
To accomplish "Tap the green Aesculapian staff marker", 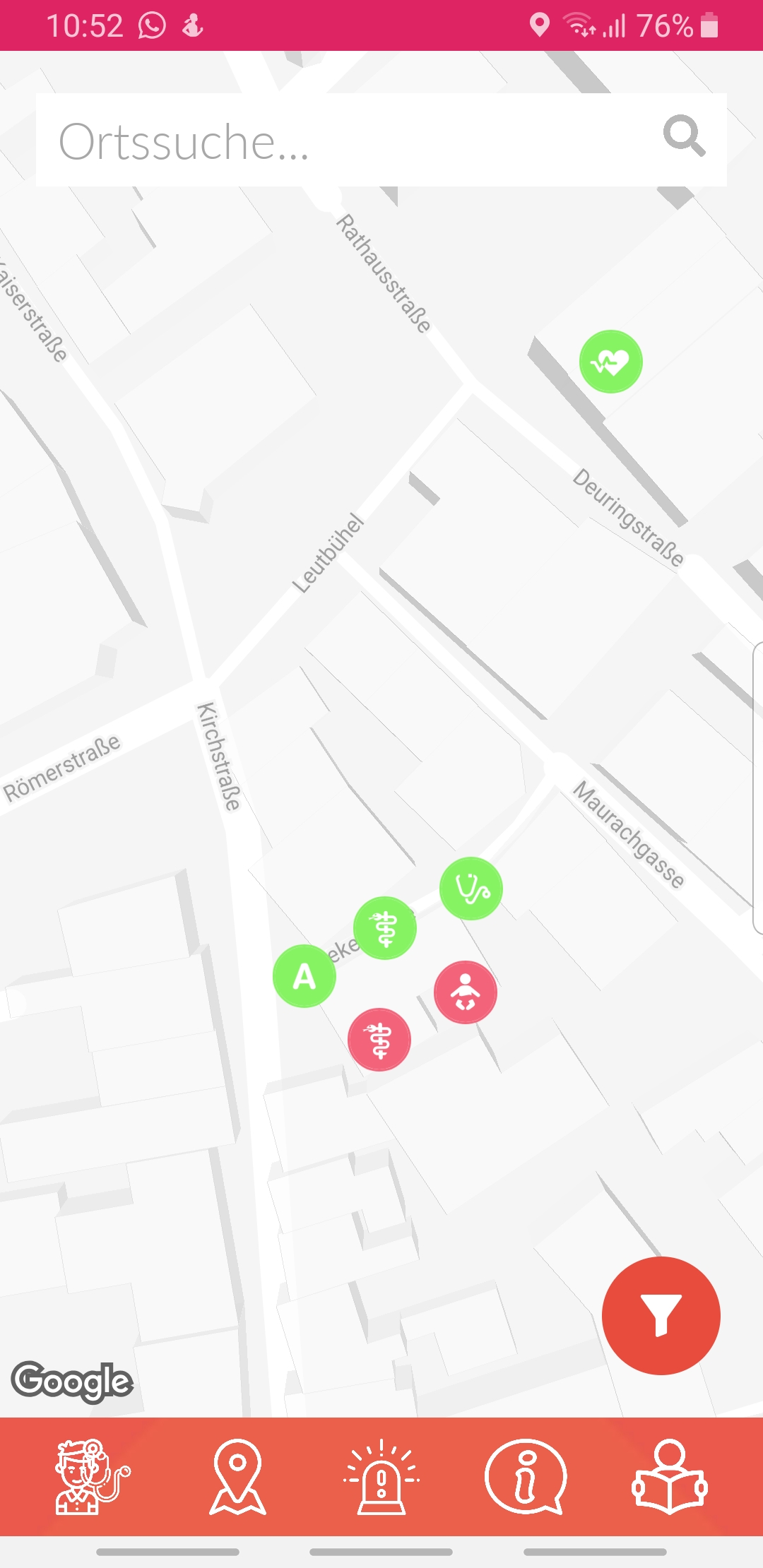I will click(385, 928).
